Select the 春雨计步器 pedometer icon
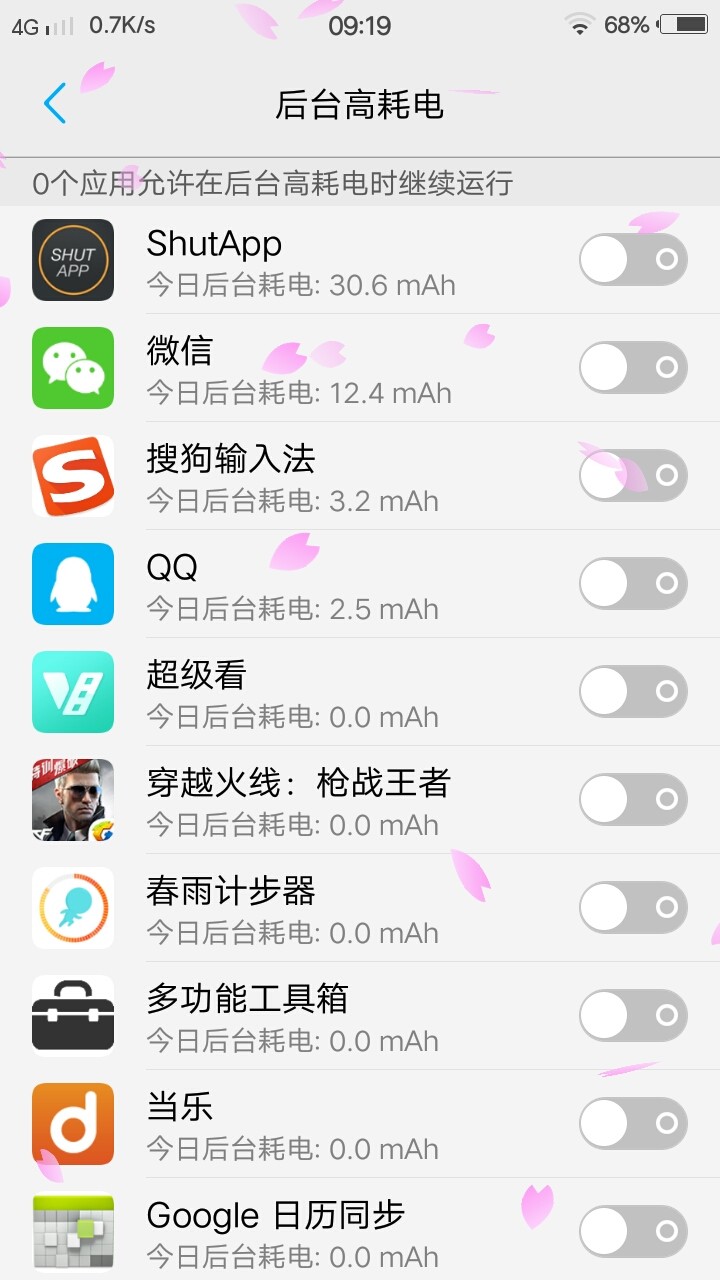Viewport: 720px width, 1280px height. tap(72, 908)
